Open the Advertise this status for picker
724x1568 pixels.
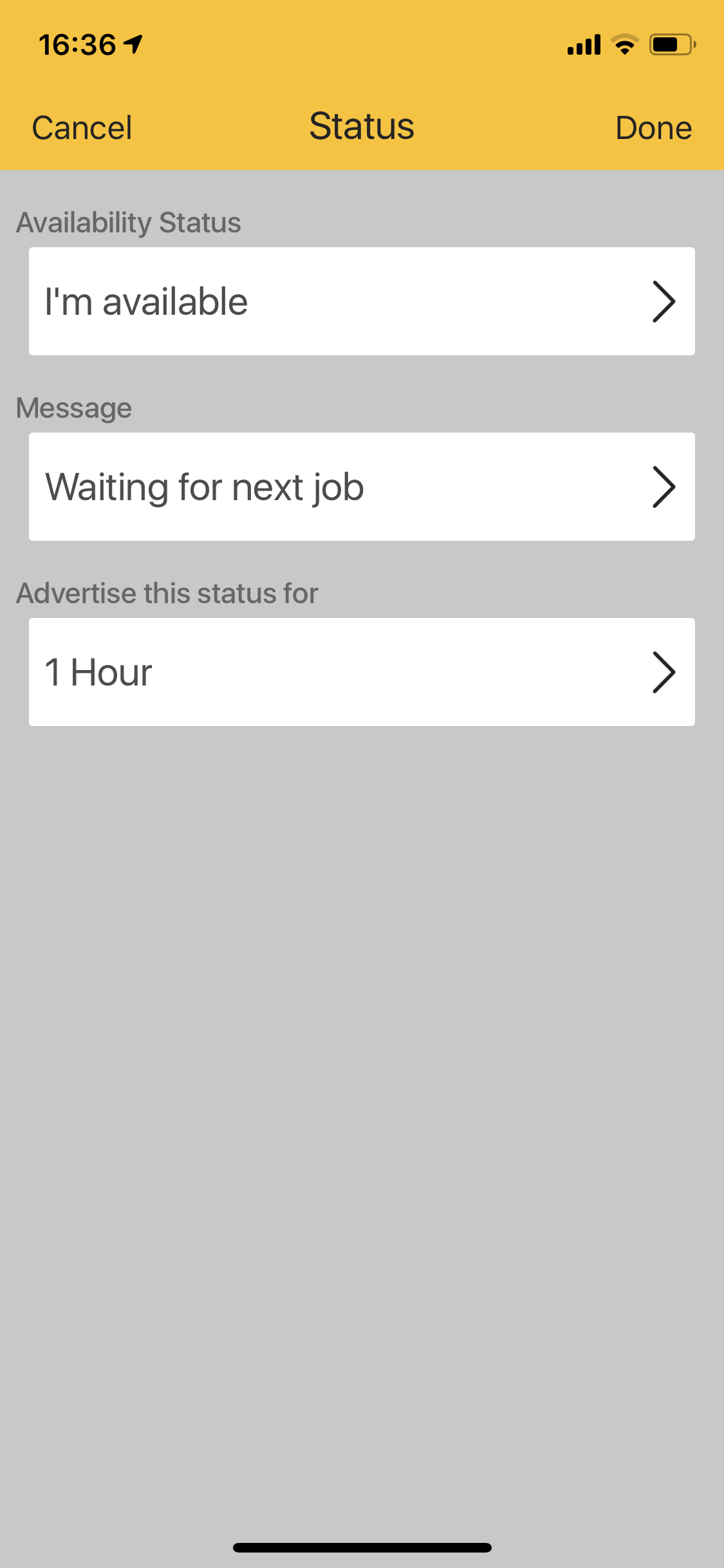(x=360, y=671)
